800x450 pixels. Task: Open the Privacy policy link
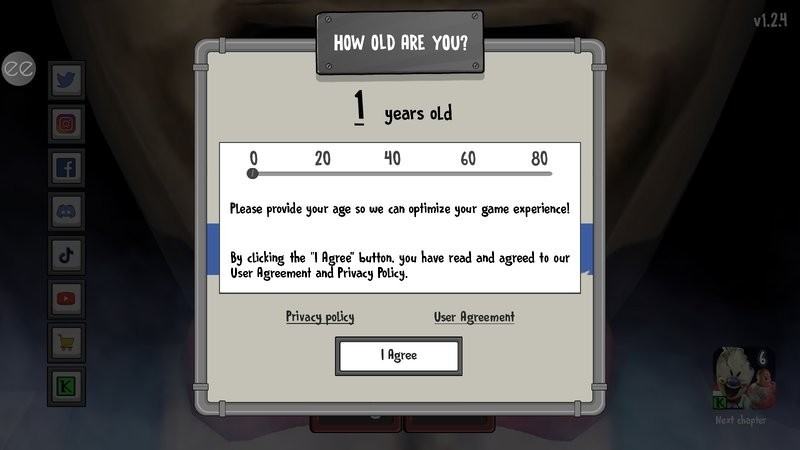coord(320,317)
